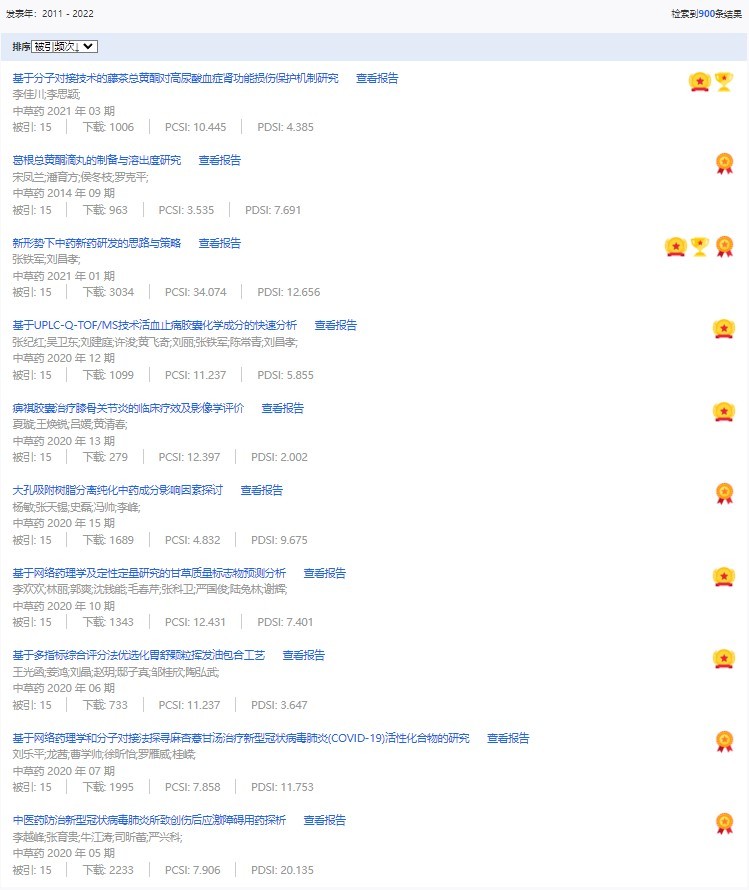The image size is (749, 890).
Task: View report for 化胃舒颗粒 article
Action: point(304,655)
